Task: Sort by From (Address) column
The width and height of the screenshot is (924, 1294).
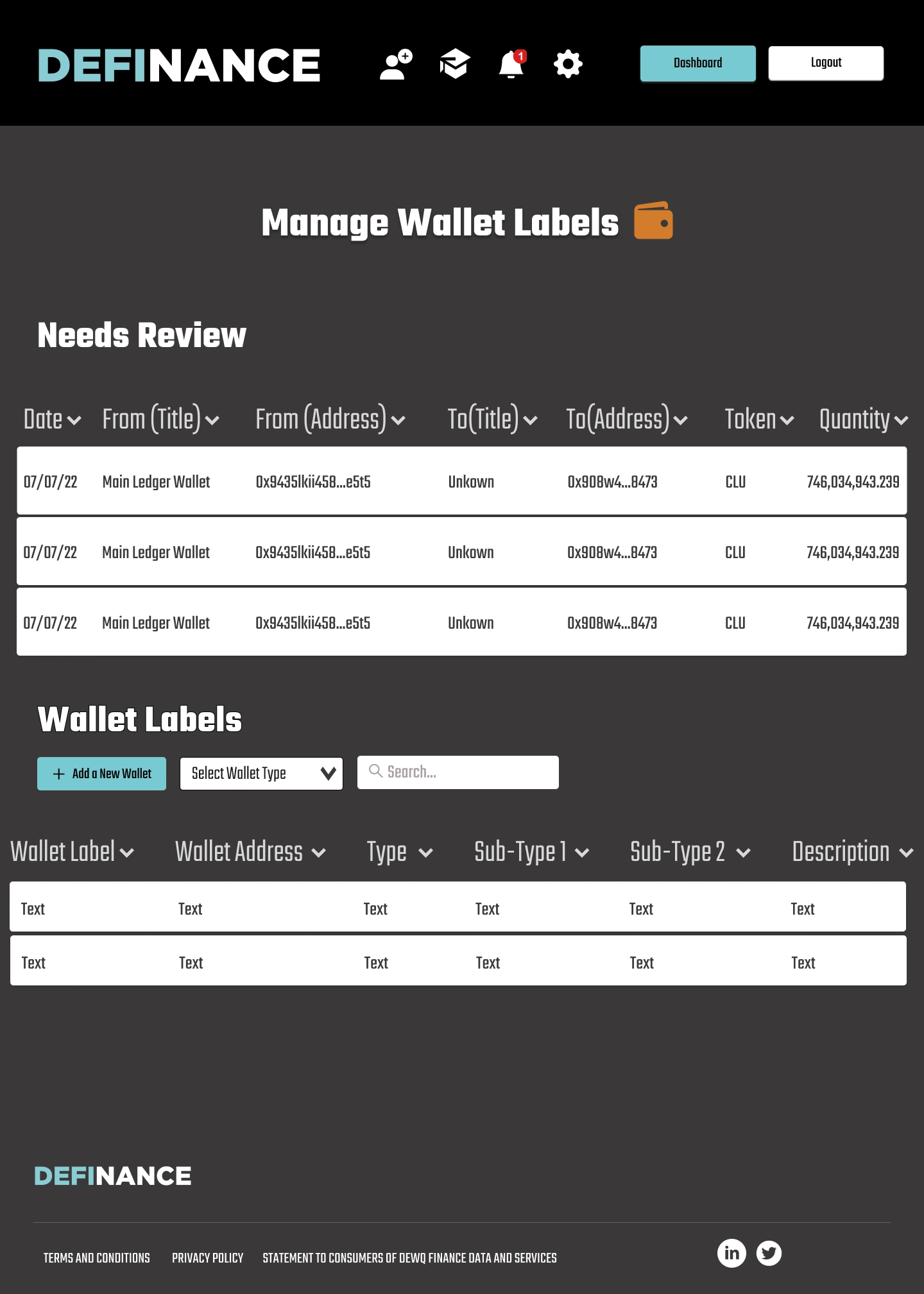Action: (x=330, y=420)
